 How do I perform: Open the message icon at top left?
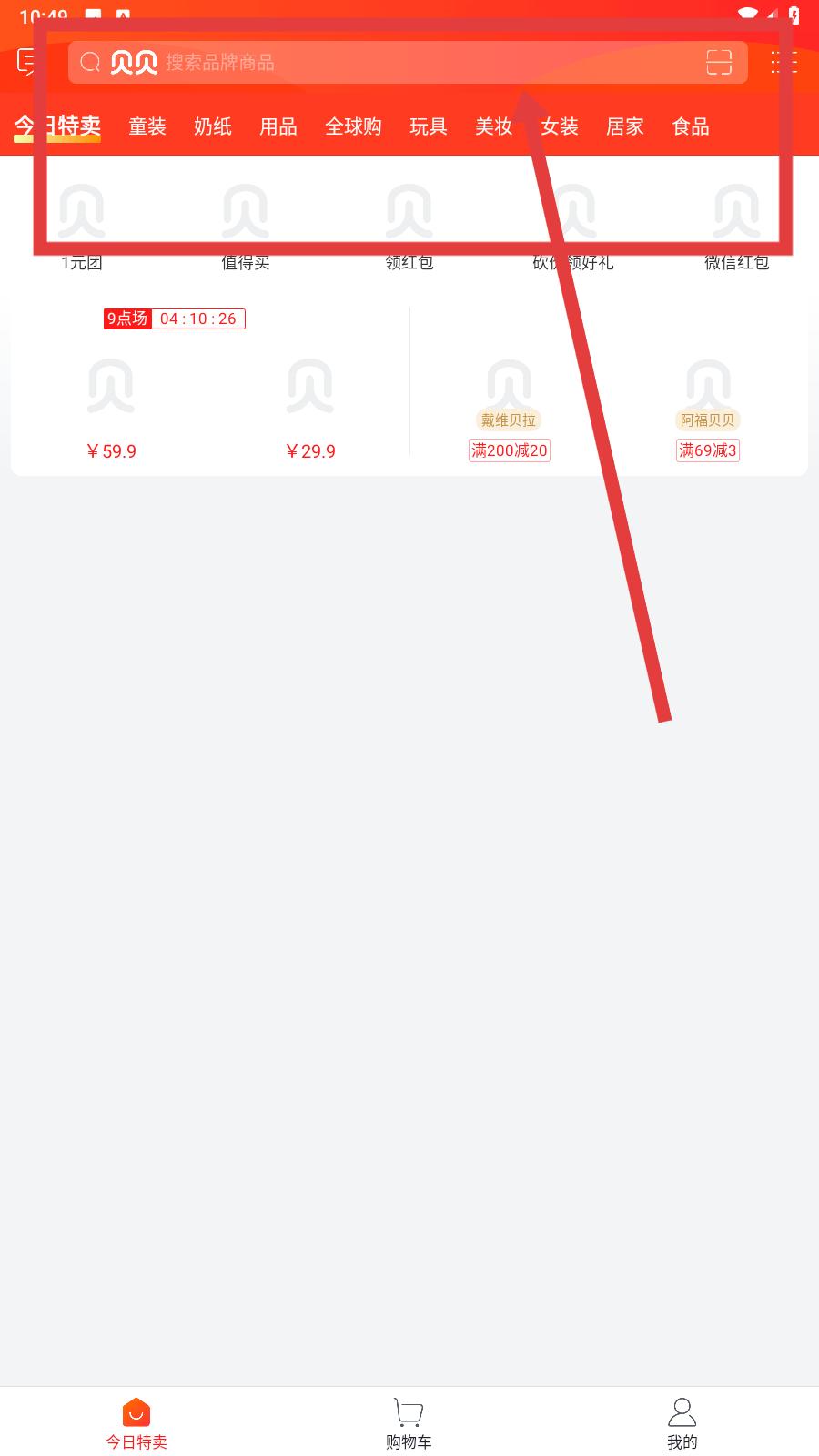click(27, 62)
